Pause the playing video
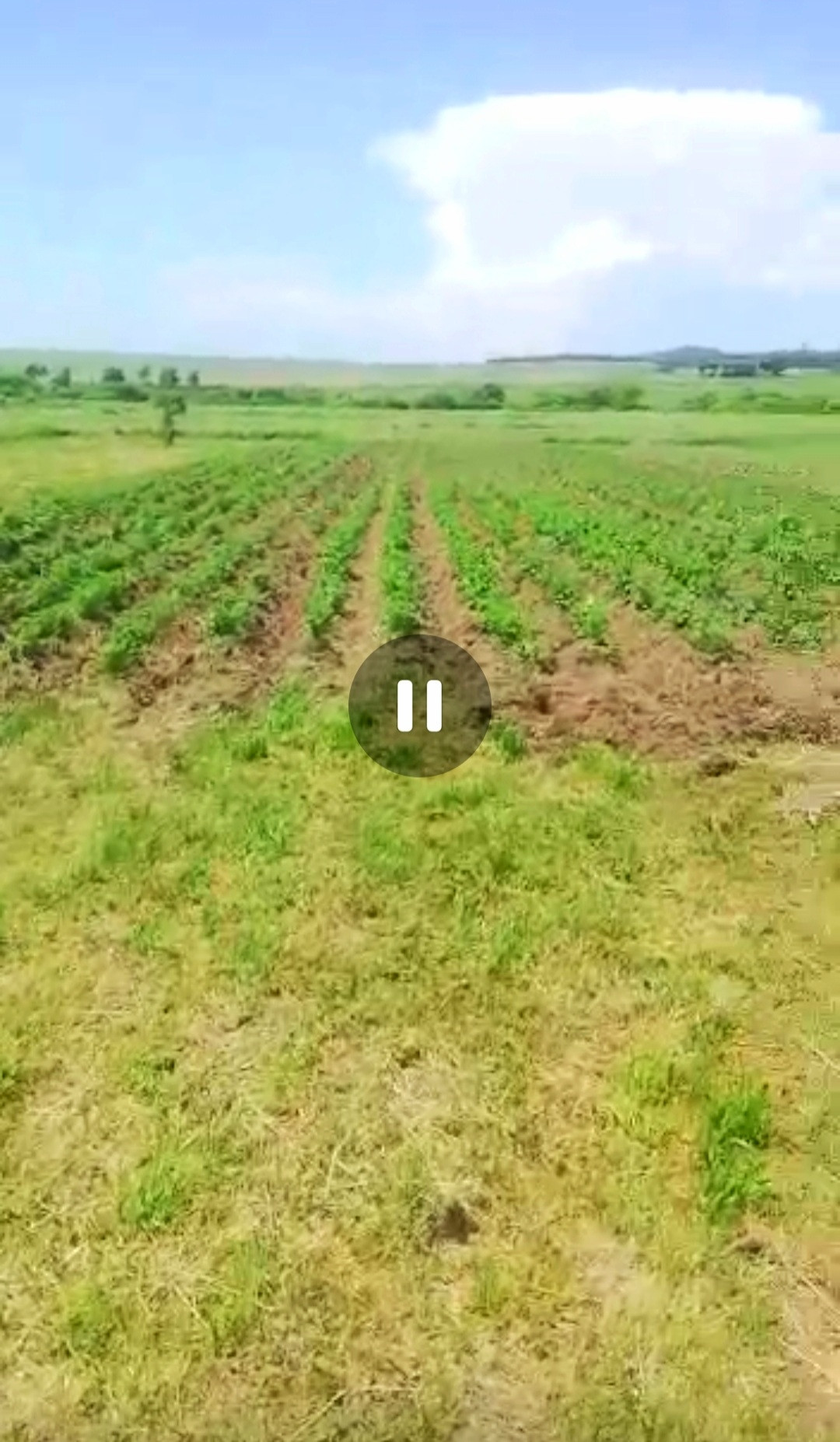Screen dimensions: 840x1442 pos(420,705)
